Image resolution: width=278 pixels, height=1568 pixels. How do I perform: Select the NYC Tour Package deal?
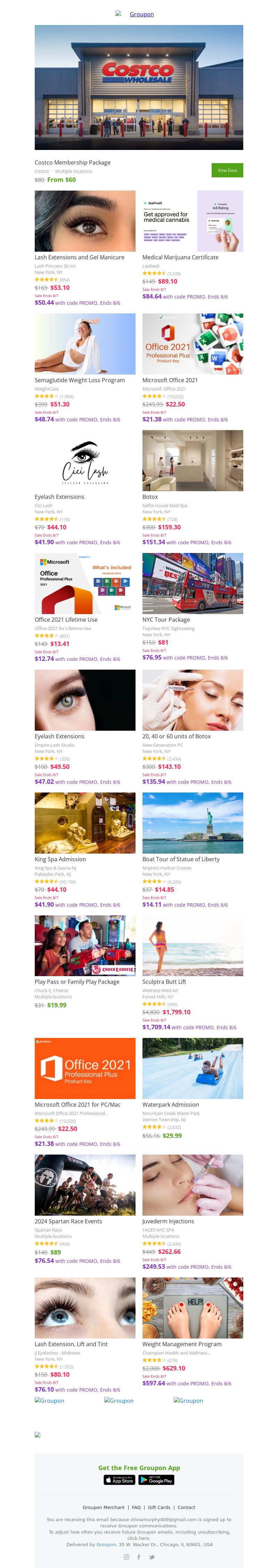click(x=166, y=620)
